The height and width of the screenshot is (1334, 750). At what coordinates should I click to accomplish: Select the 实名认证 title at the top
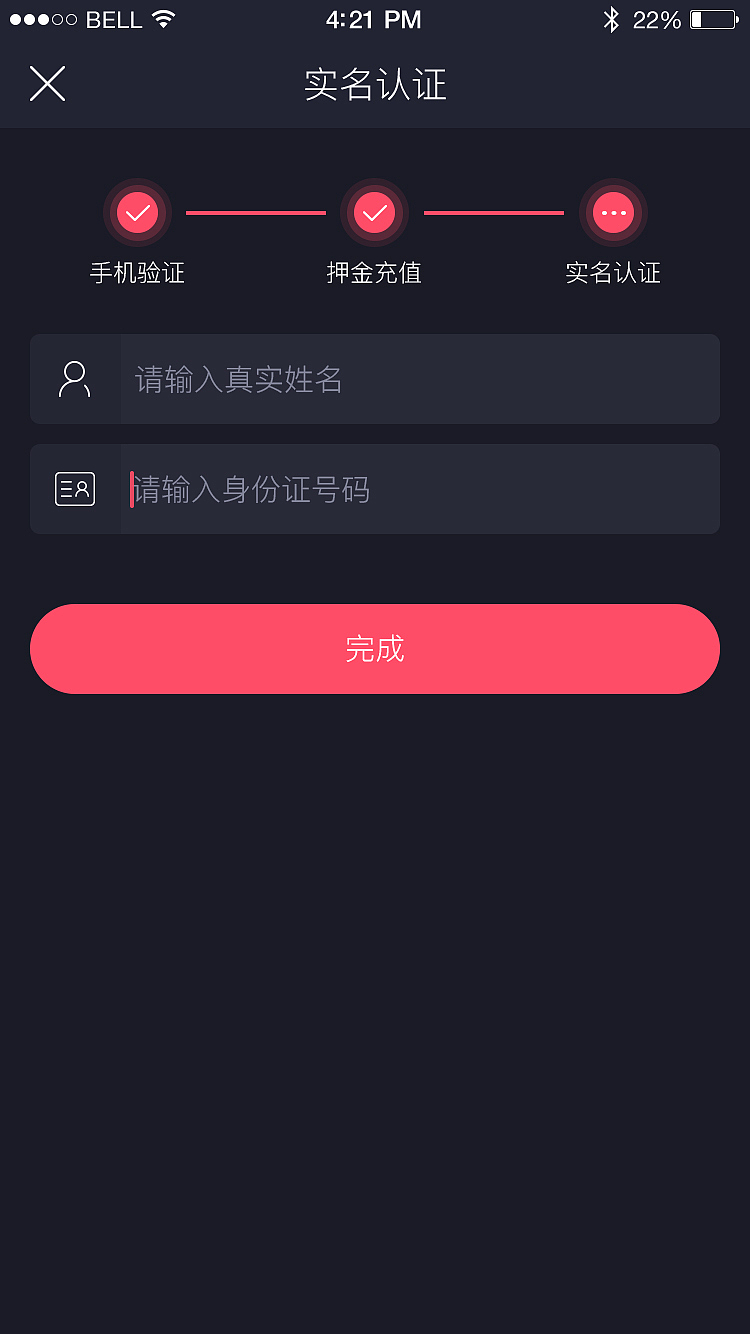[x=374, y=85]
